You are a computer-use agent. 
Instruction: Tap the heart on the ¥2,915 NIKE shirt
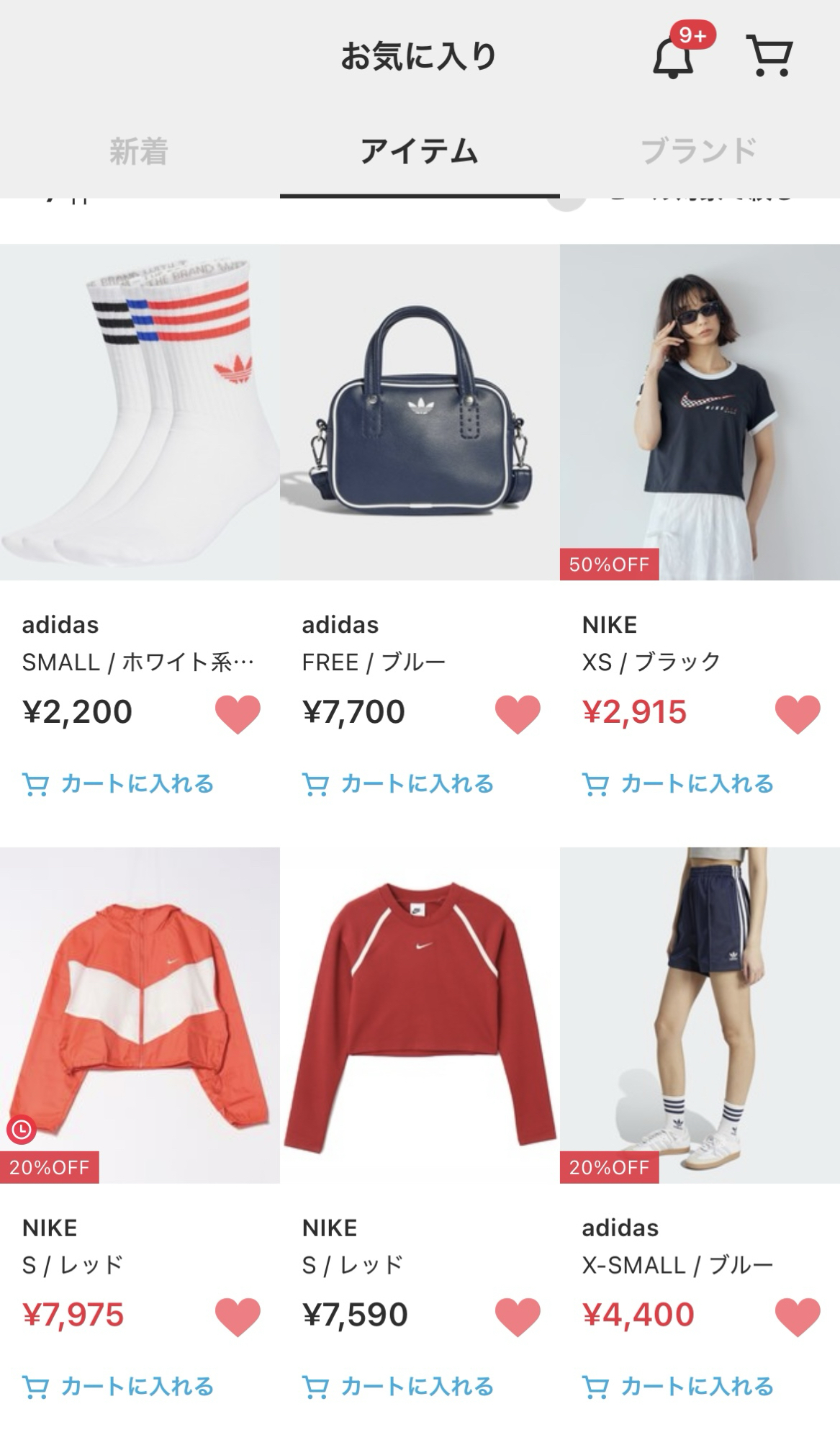pyautogui.click(x=797, y=714)
